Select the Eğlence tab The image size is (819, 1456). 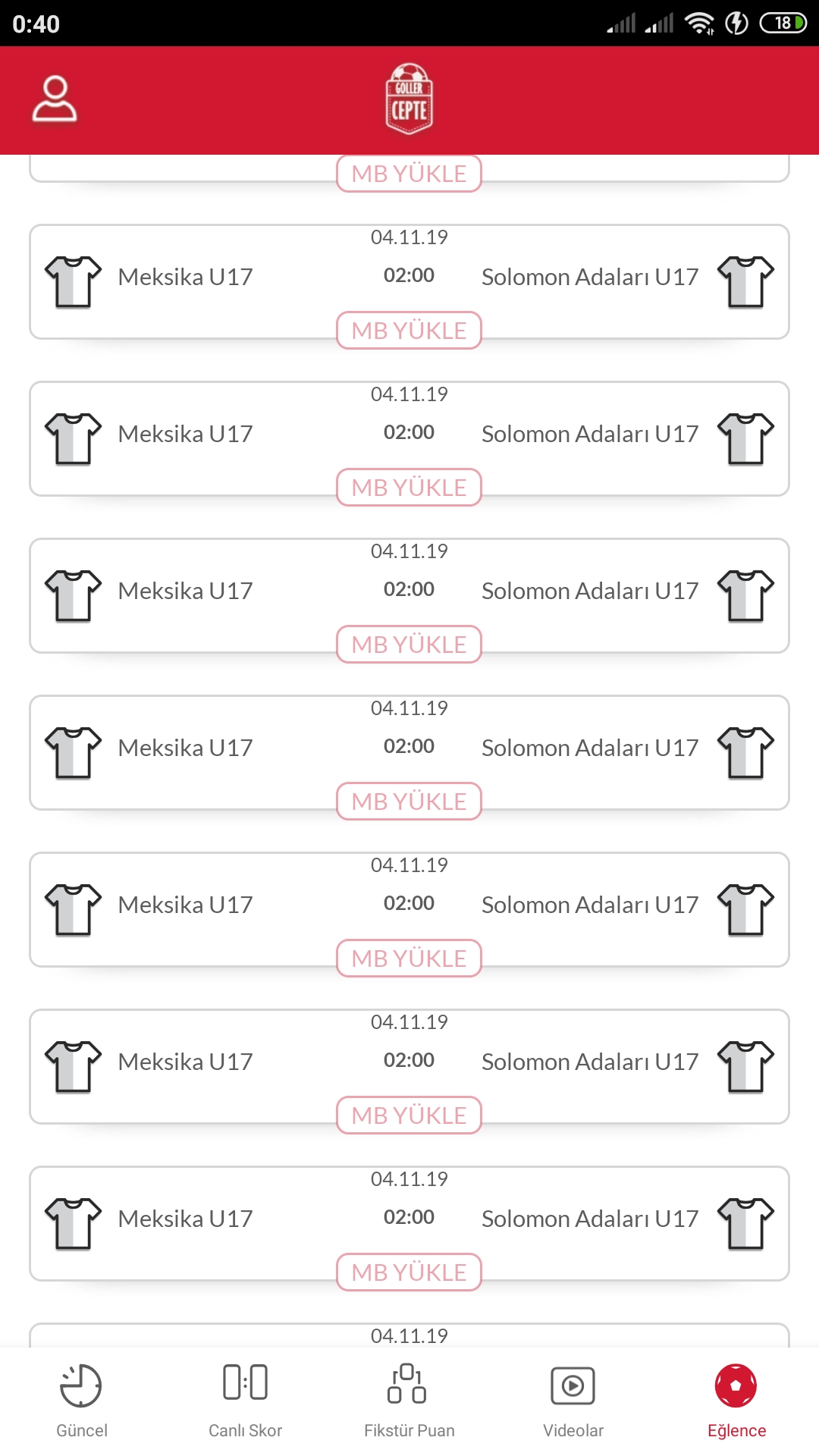point(736,1401)
